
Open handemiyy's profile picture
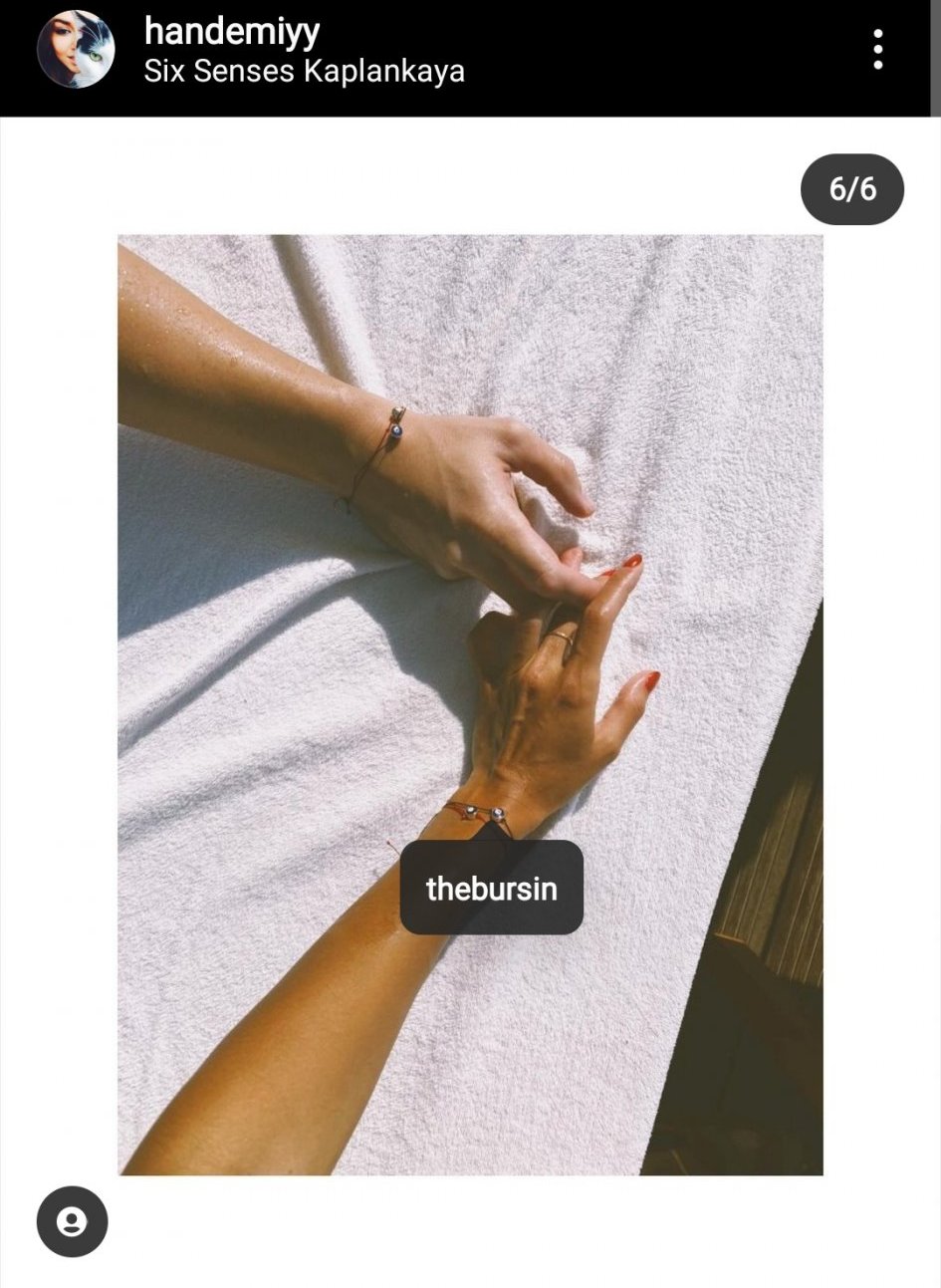tap(76, 49)
